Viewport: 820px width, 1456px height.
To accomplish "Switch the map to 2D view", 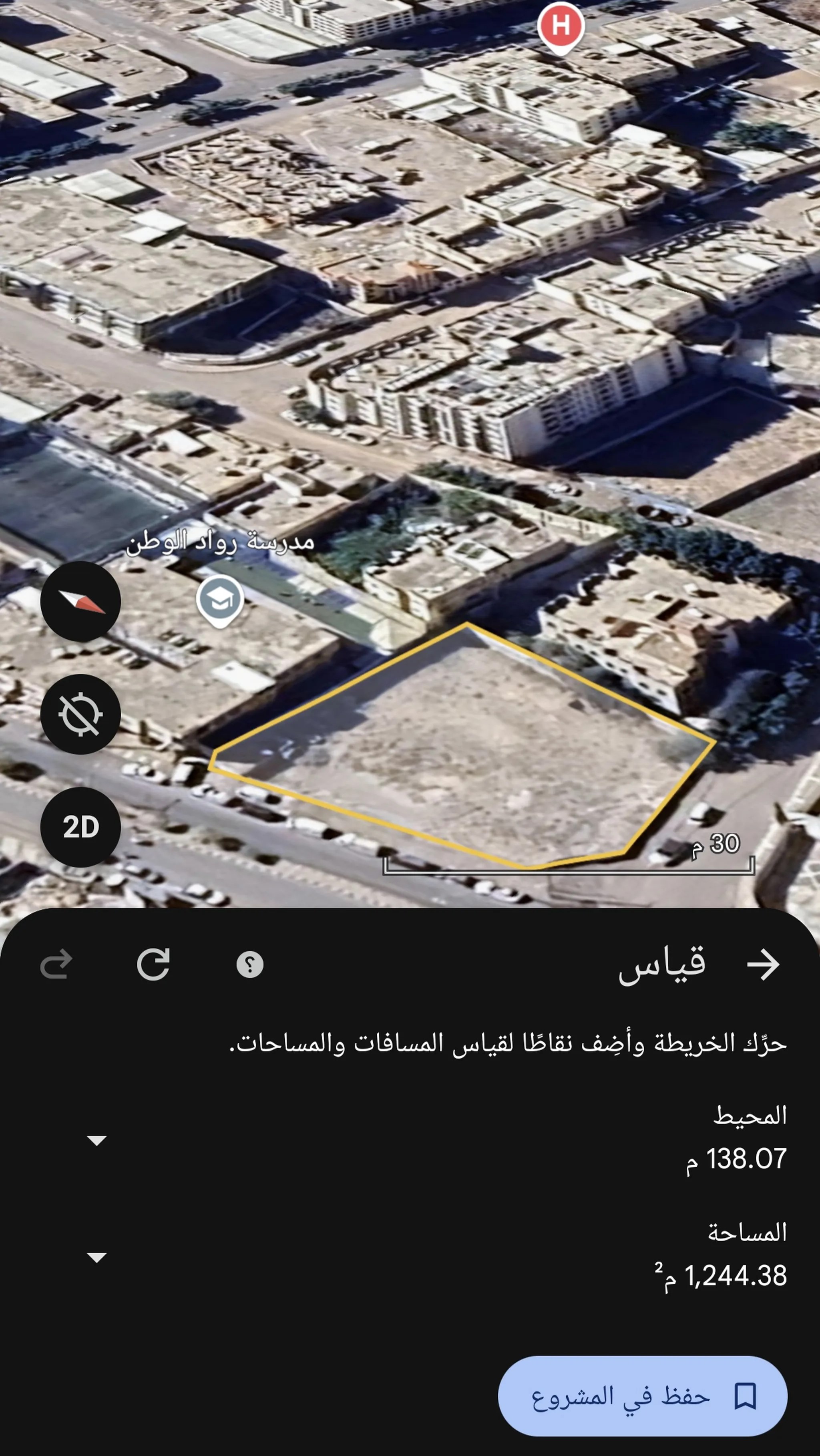I will pos(80,827).
